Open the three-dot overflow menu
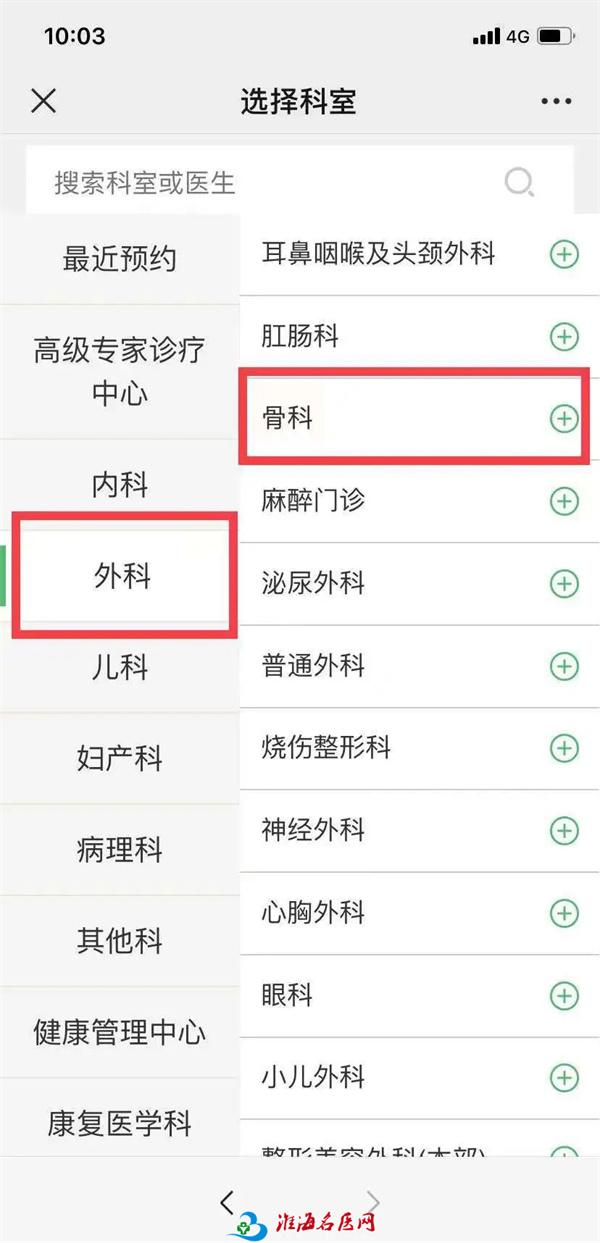This screenshot has height=1243, width=600. pyautogui.click(x=555, y=101)
